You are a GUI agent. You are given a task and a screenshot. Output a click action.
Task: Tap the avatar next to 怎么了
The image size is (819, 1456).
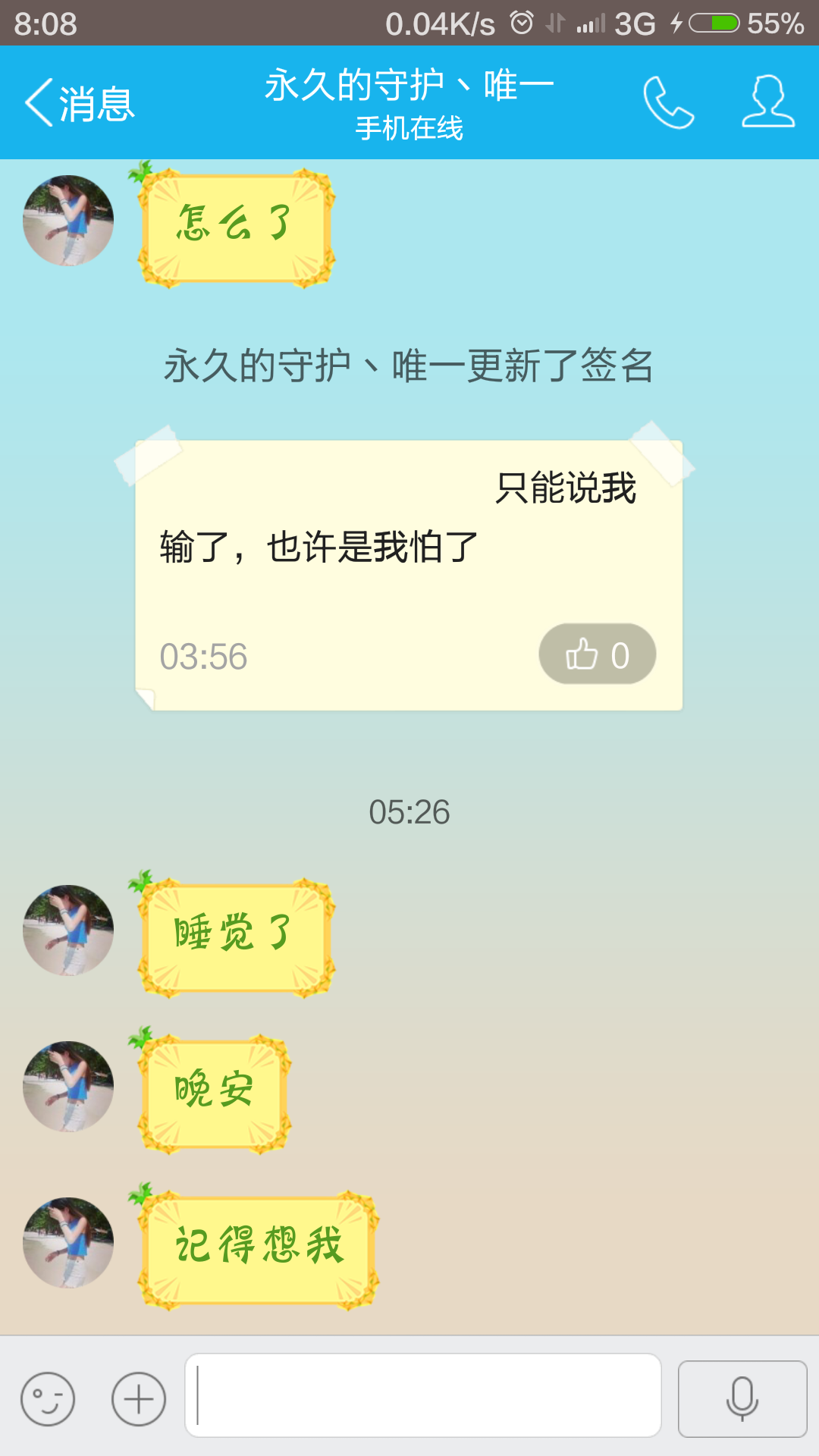point(68,221)
